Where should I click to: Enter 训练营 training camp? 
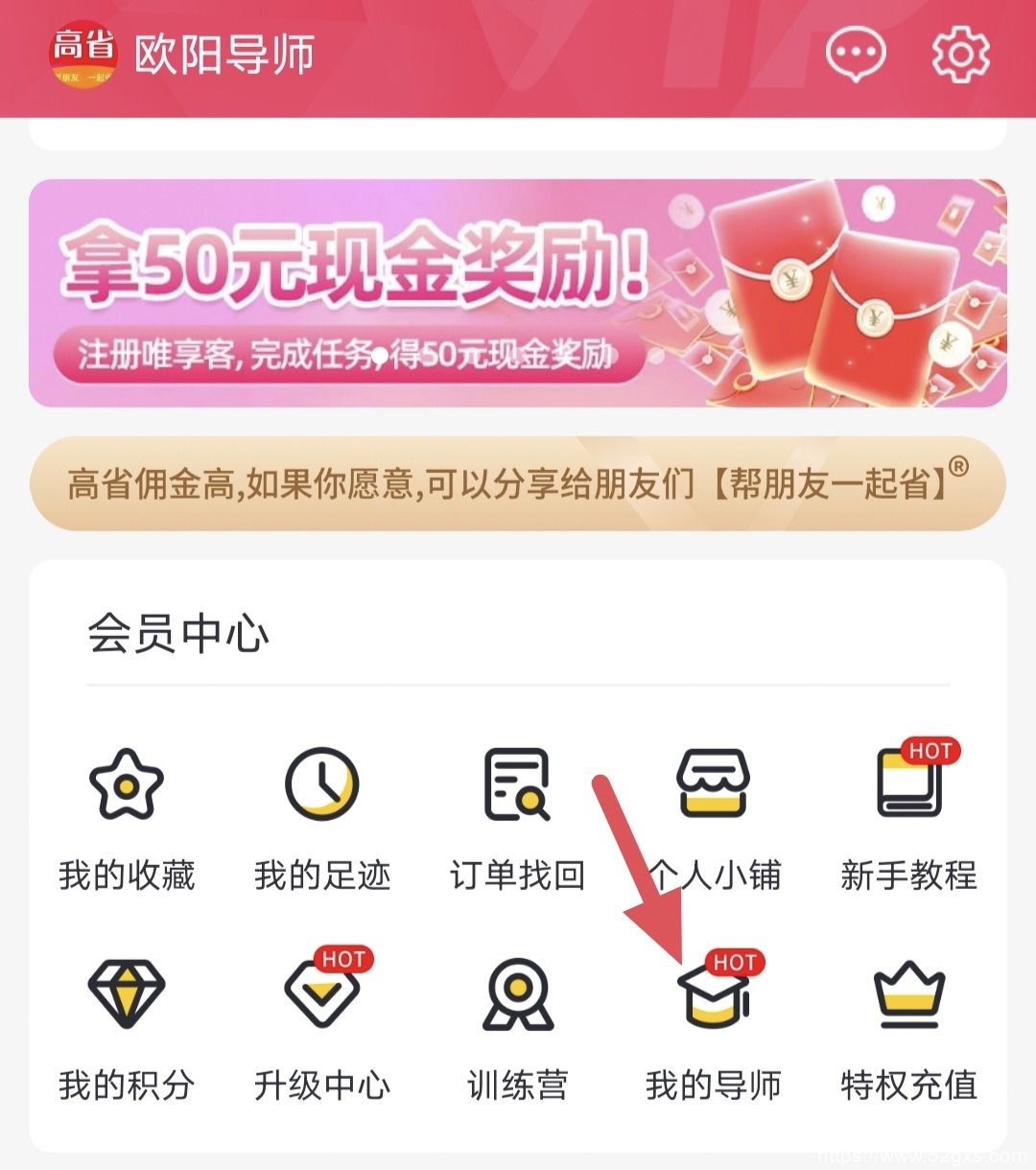(x=518, y=1026)
